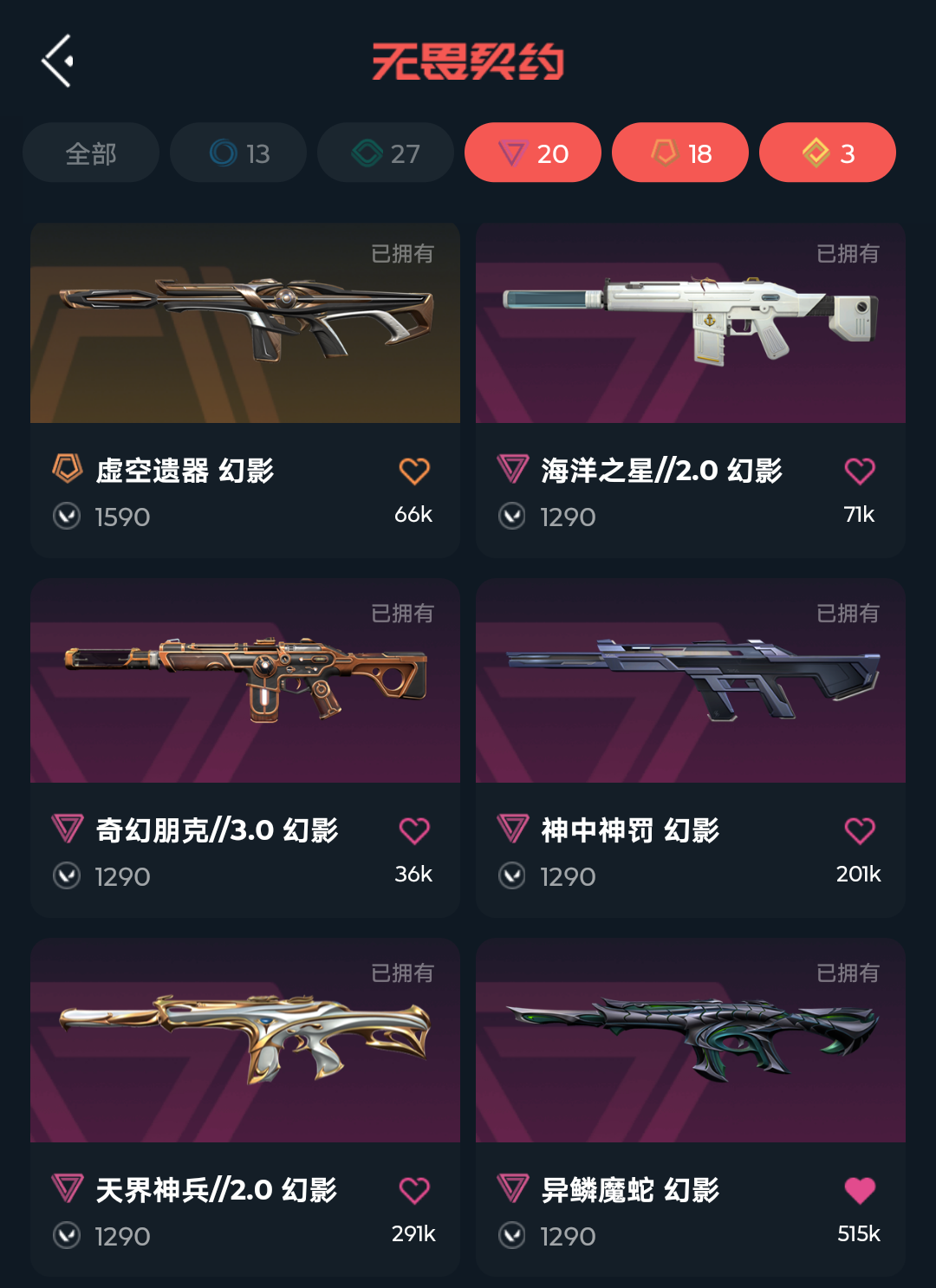The height and width of the screenshot is (1288, 936).
Task: Open the 天界神兵//2.0 幻影 skin card
Action: click(x=245, y=1041)
